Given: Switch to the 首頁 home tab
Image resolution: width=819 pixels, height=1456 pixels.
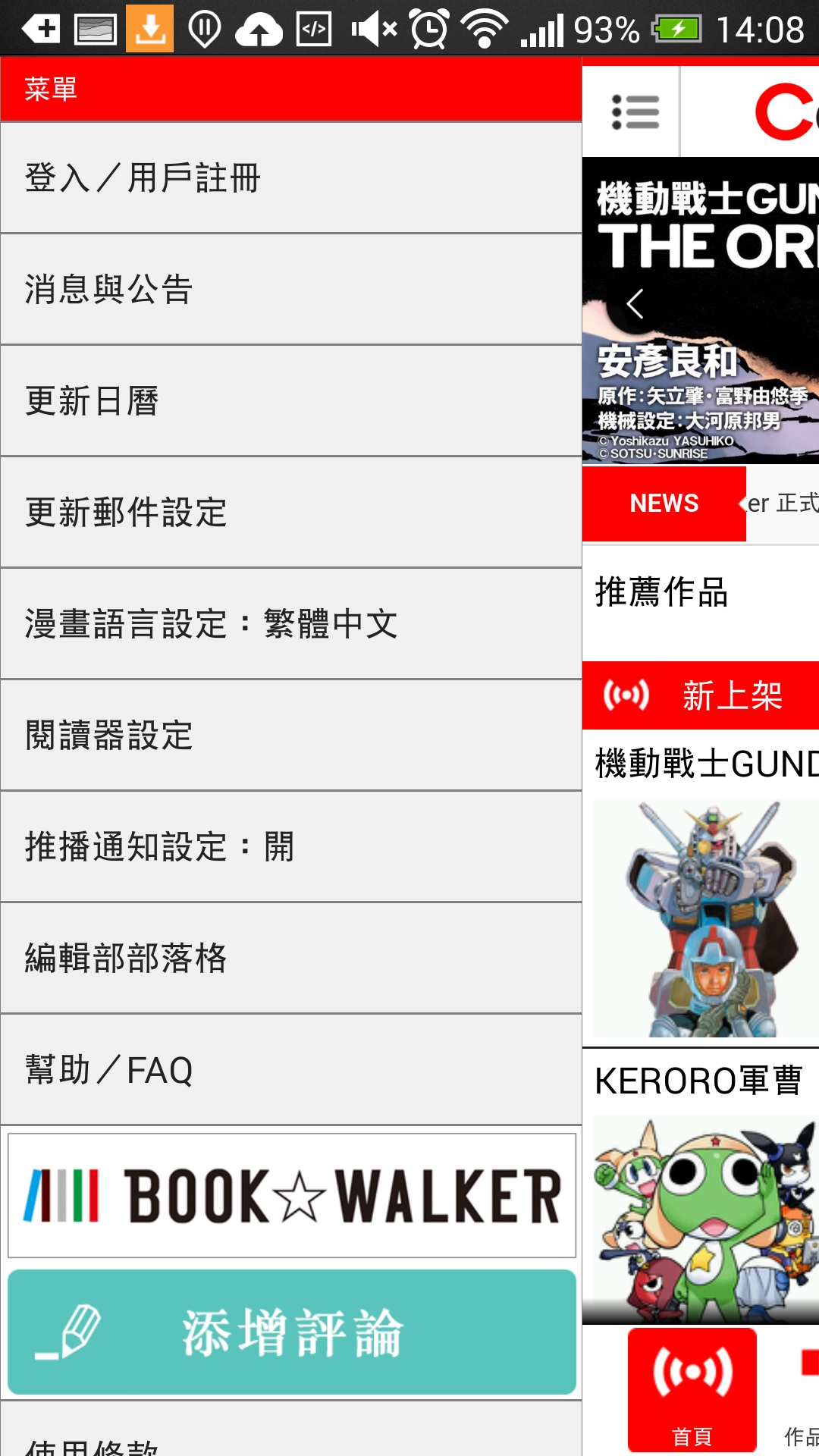Looking at the screenshot, I should pos(692,1389).
